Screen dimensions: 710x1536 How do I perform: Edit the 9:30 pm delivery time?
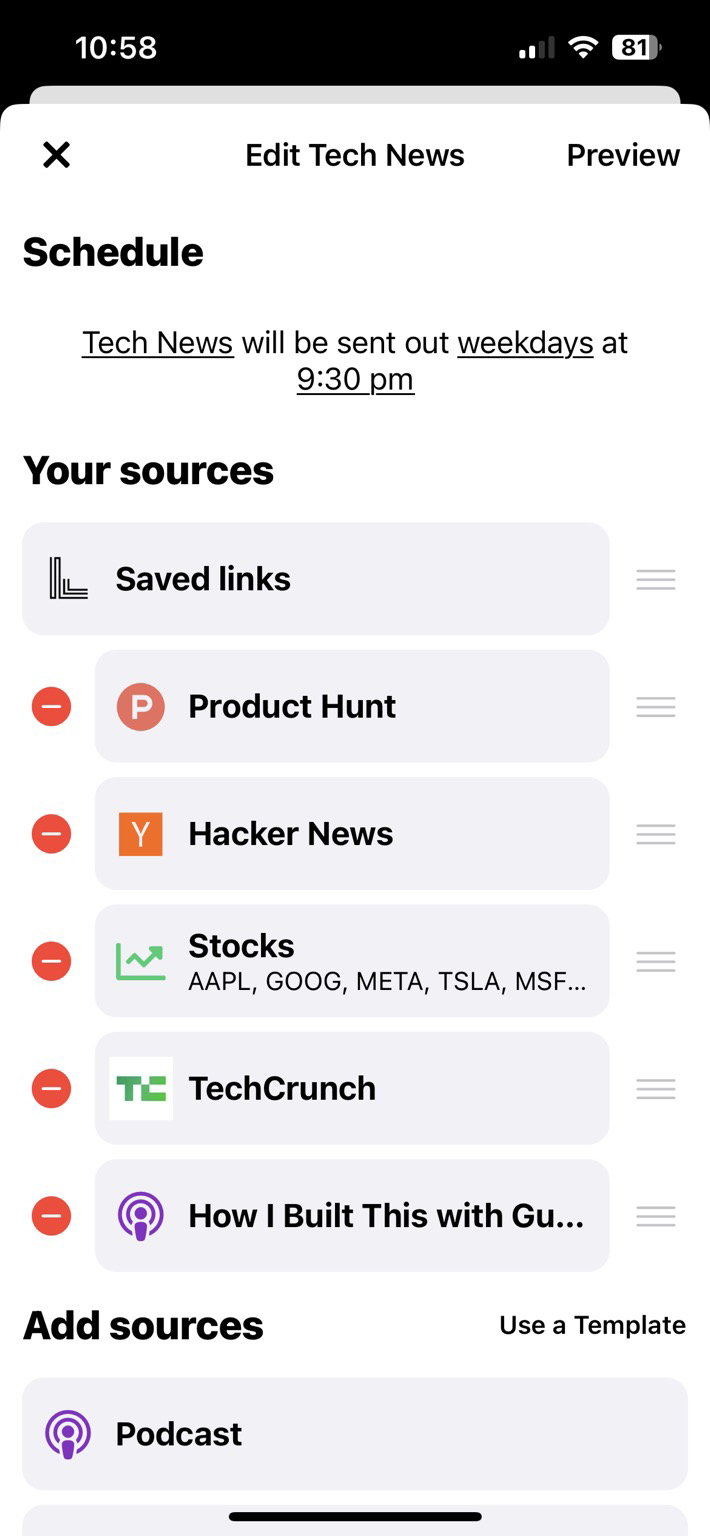click(x=355, y=379)
